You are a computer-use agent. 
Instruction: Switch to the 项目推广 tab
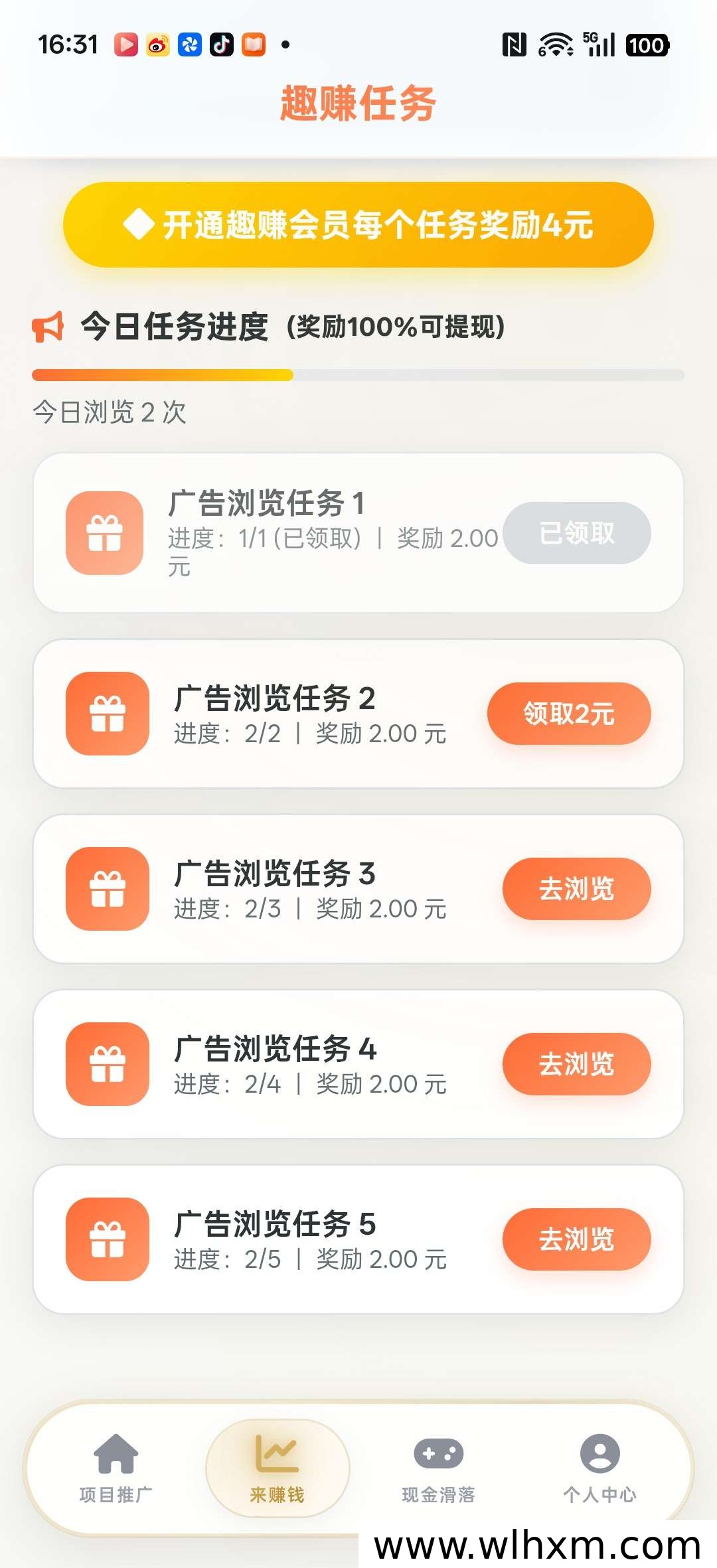point(116,1468)
